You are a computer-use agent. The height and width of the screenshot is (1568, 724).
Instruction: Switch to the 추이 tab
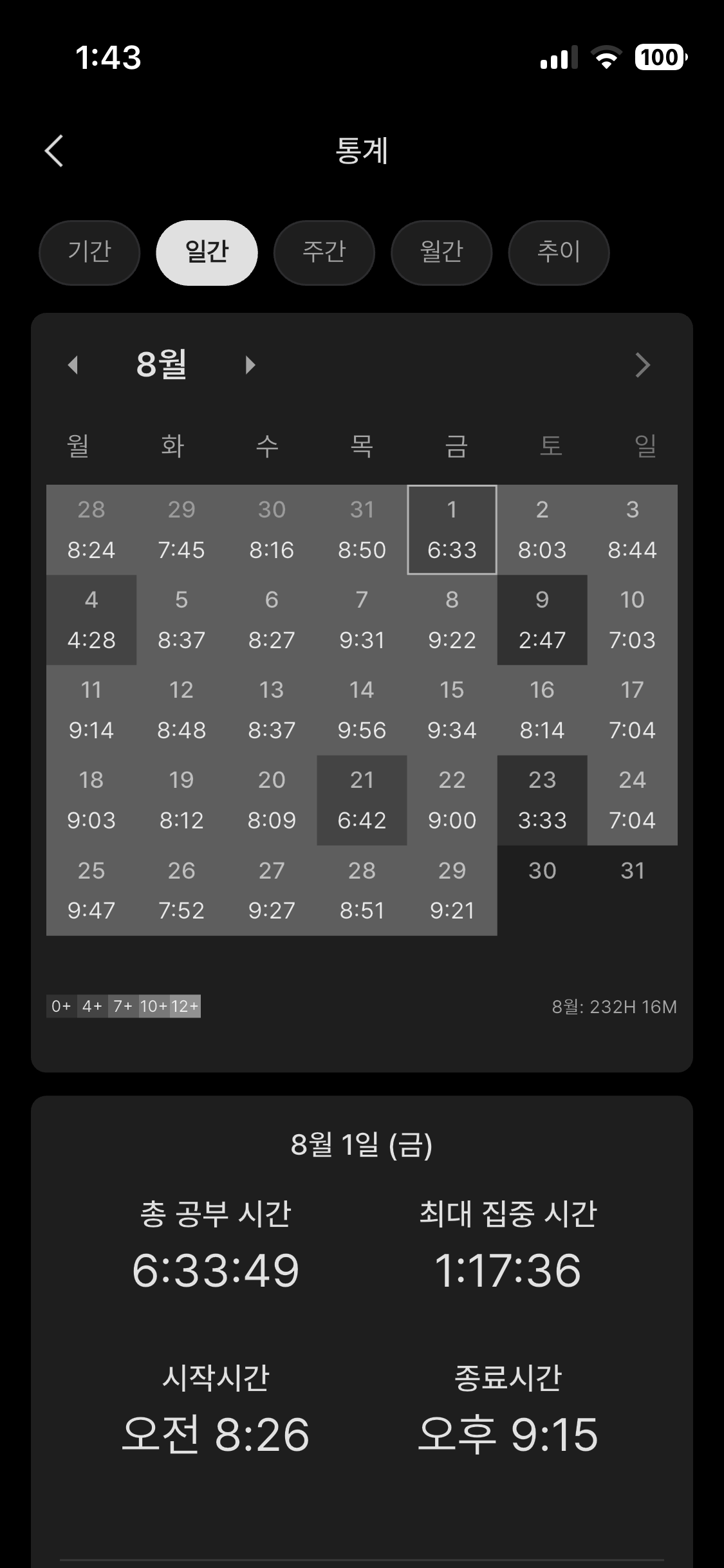[559, 252]
